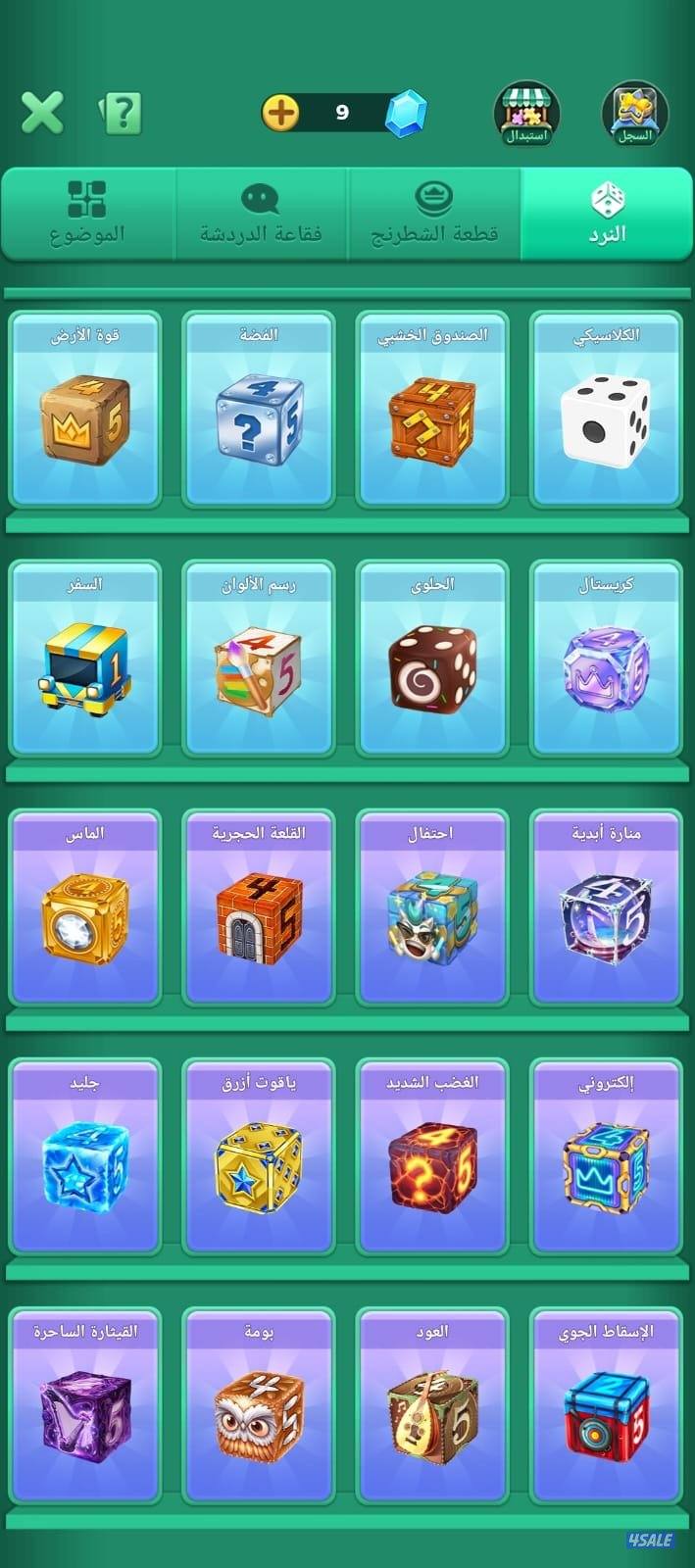Switch to the الموضوع tab
The width and height of the screenshot is (695, 1568).
pos(87,213)
